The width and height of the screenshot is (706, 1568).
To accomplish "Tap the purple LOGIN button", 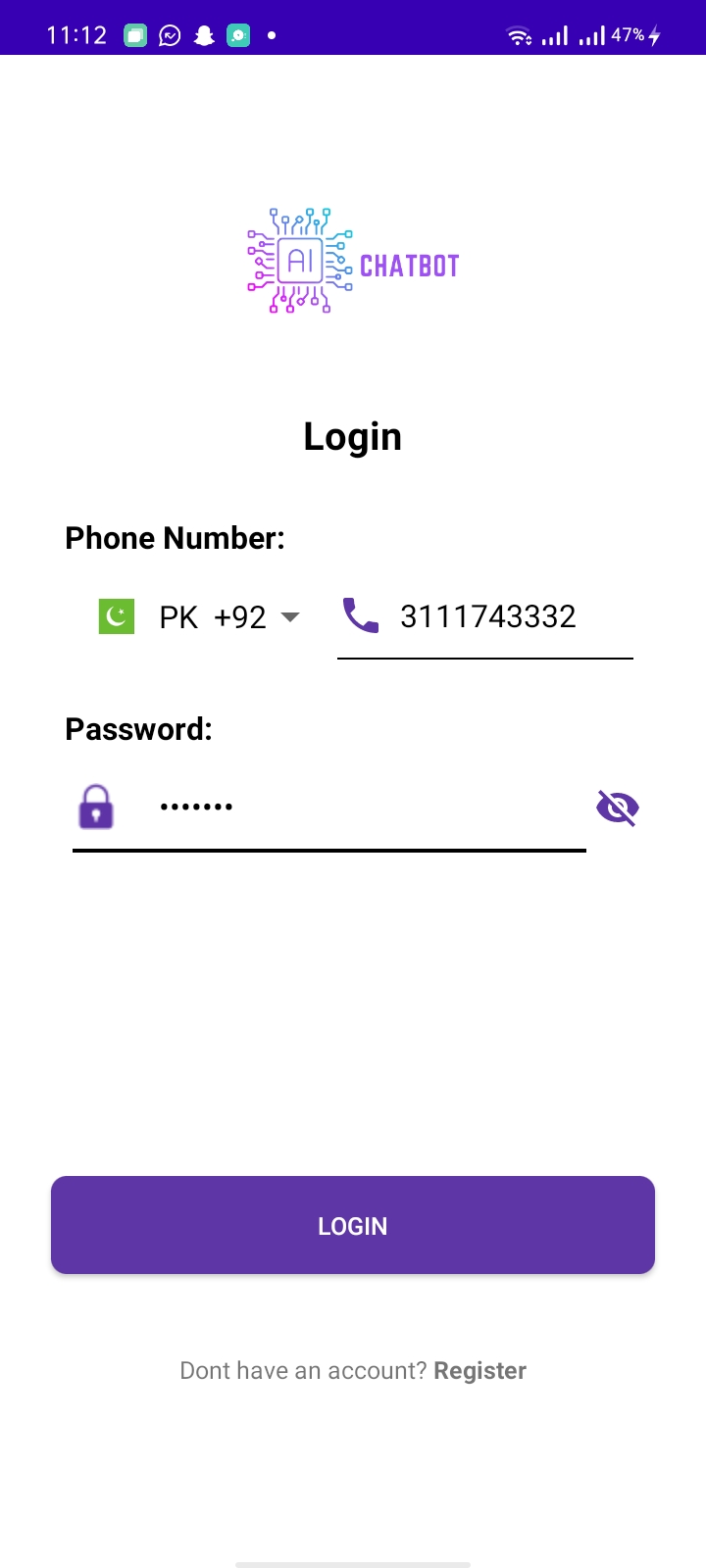I will point(353,1225).
